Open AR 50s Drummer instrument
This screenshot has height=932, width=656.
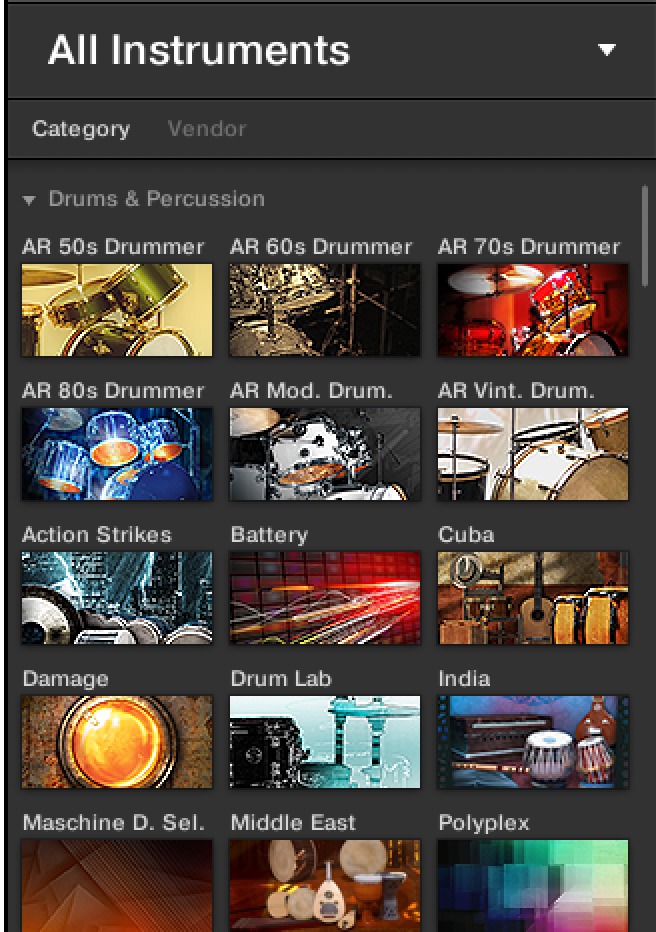click(117, 310)
